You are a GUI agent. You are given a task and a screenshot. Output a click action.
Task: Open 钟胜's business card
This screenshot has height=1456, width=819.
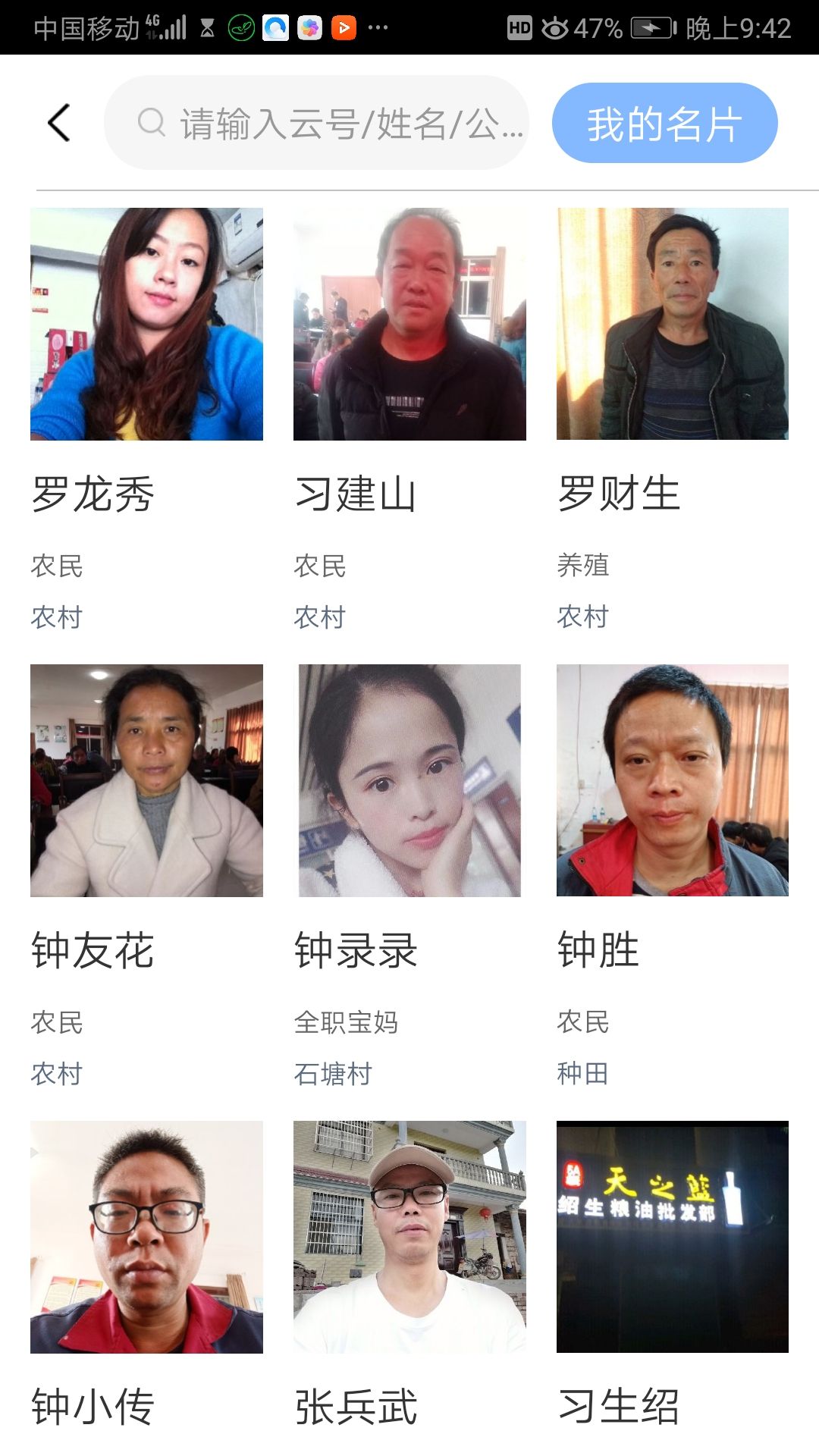point(673,781)
